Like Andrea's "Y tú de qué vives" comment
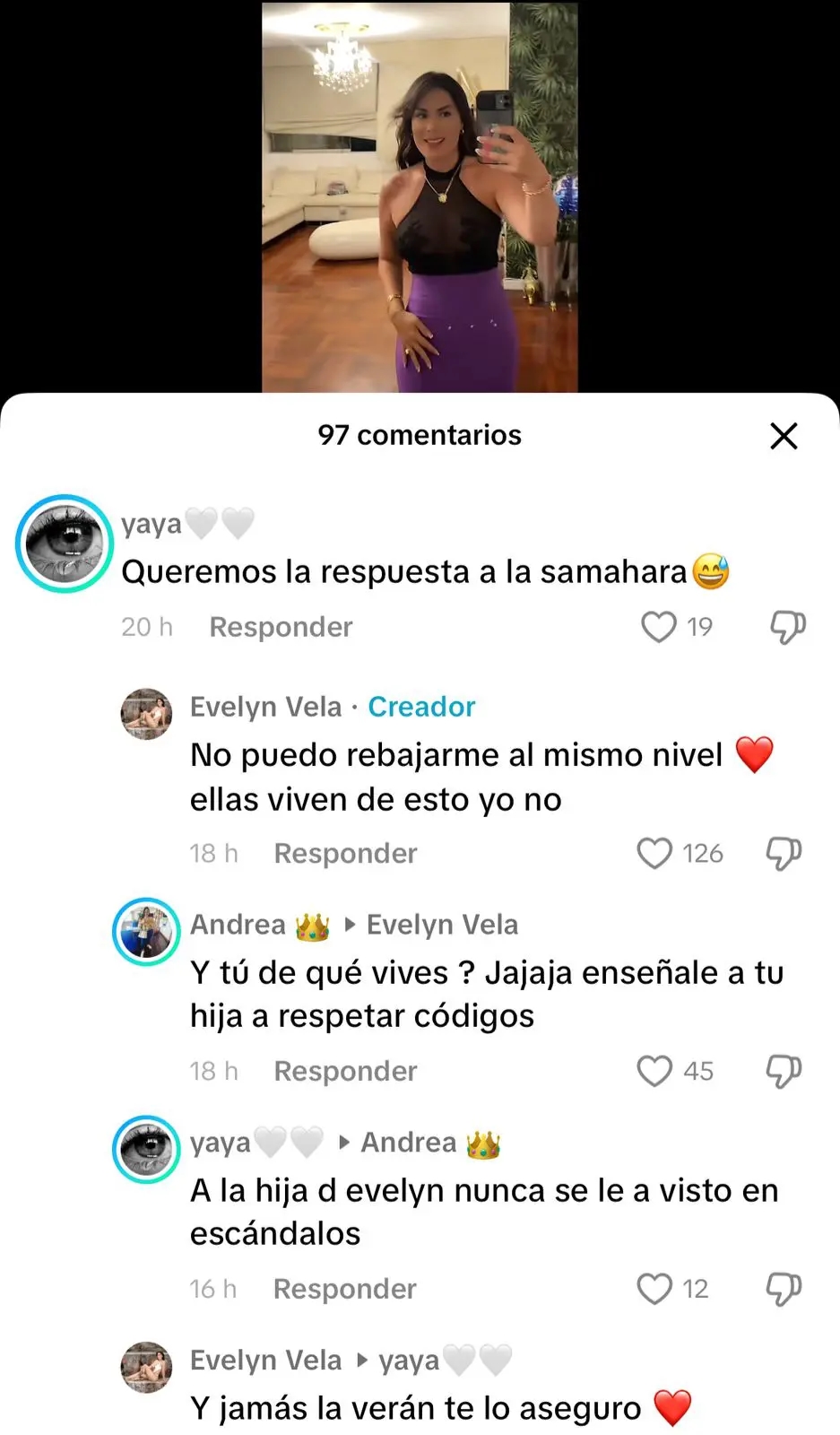Viewport: 840px width, 1435px height. (x=654, y=1071)
